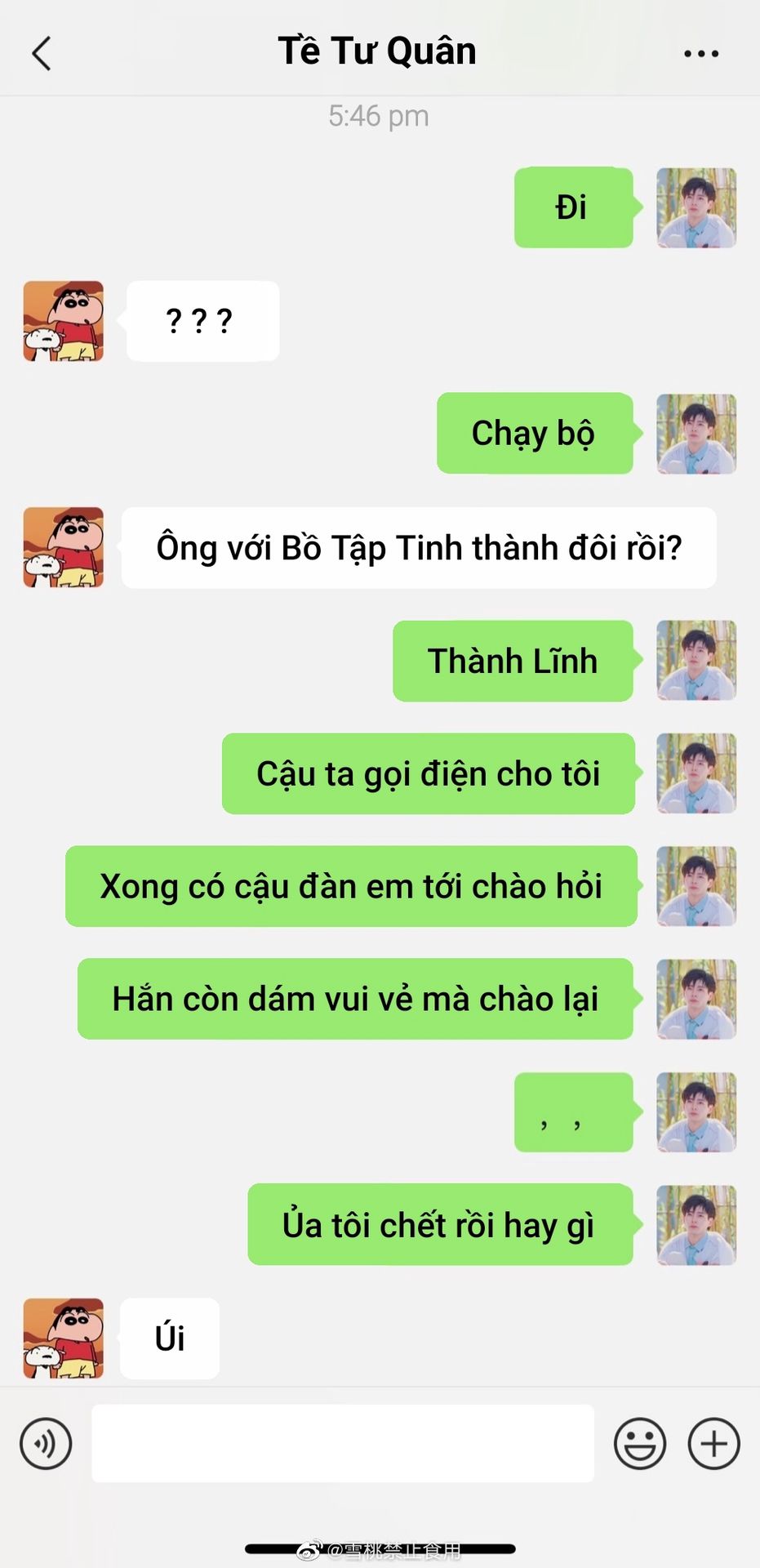The width and height of the screenshot is (760, 1568).
Task: Go back from Tề Tư Quân chat
Action: [42, 54]
